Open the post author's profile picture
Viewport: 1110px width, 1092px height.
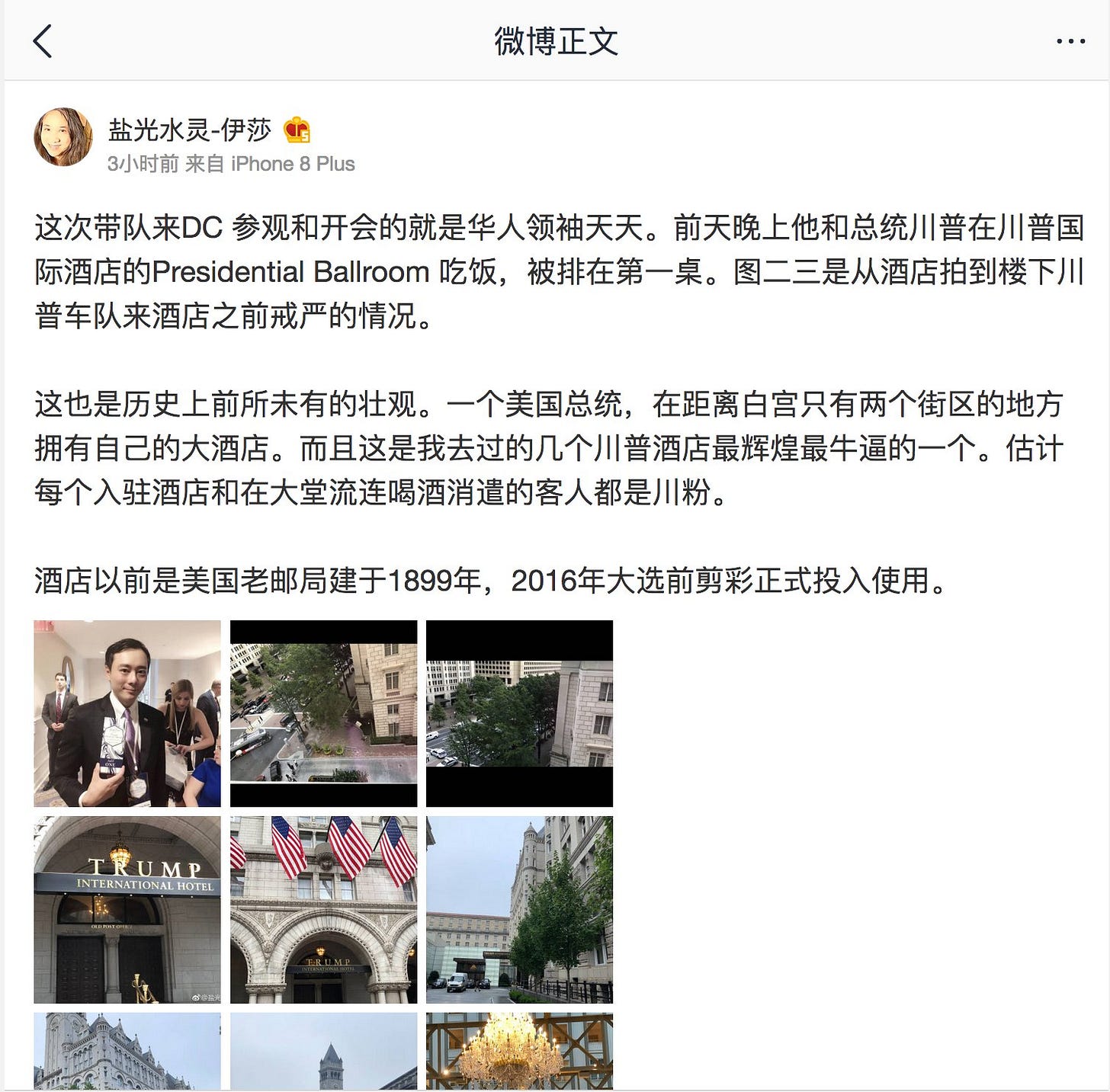[x=63, y=137]
